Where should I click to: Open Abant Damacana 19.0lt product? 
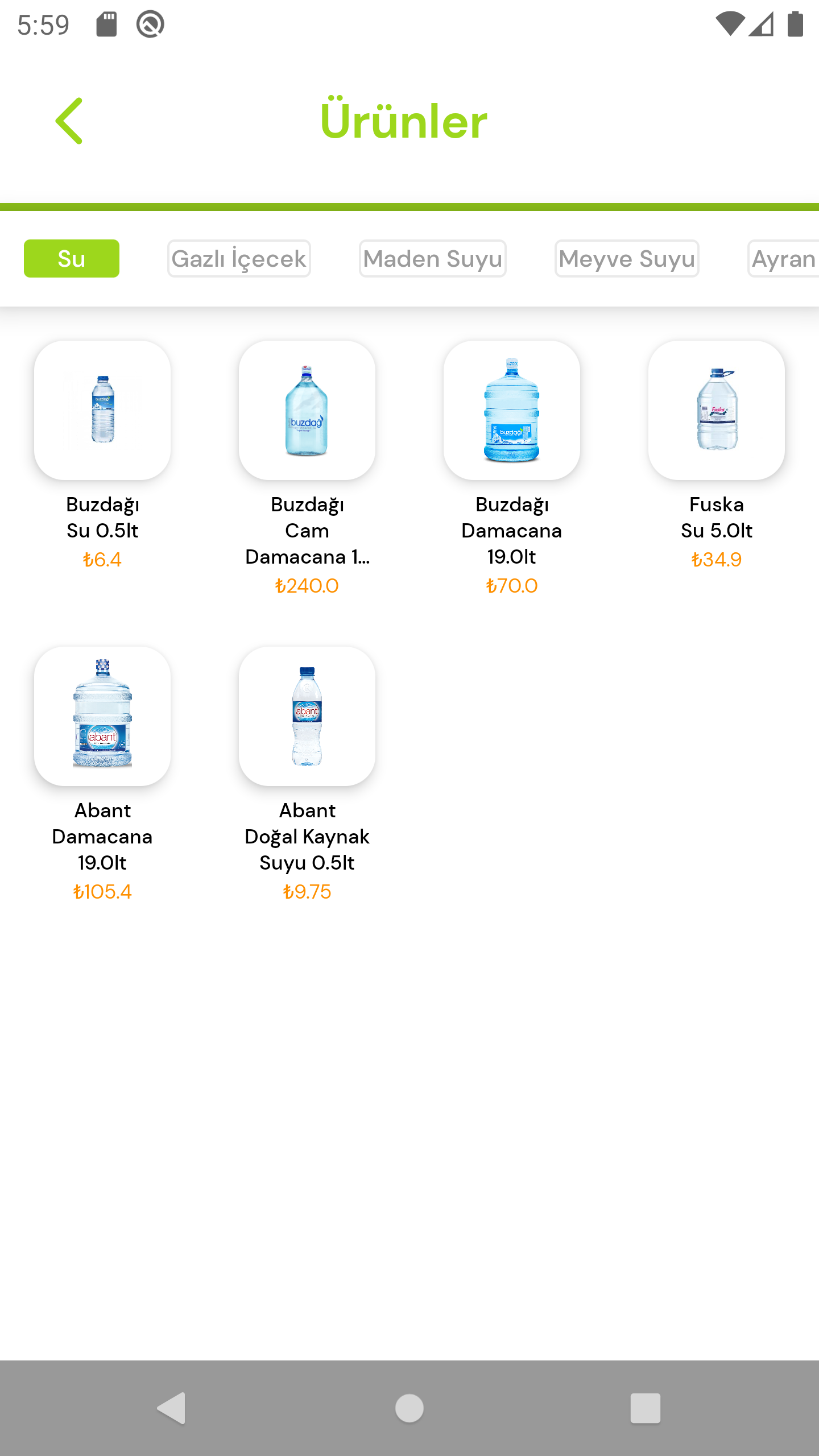point(102,715)
